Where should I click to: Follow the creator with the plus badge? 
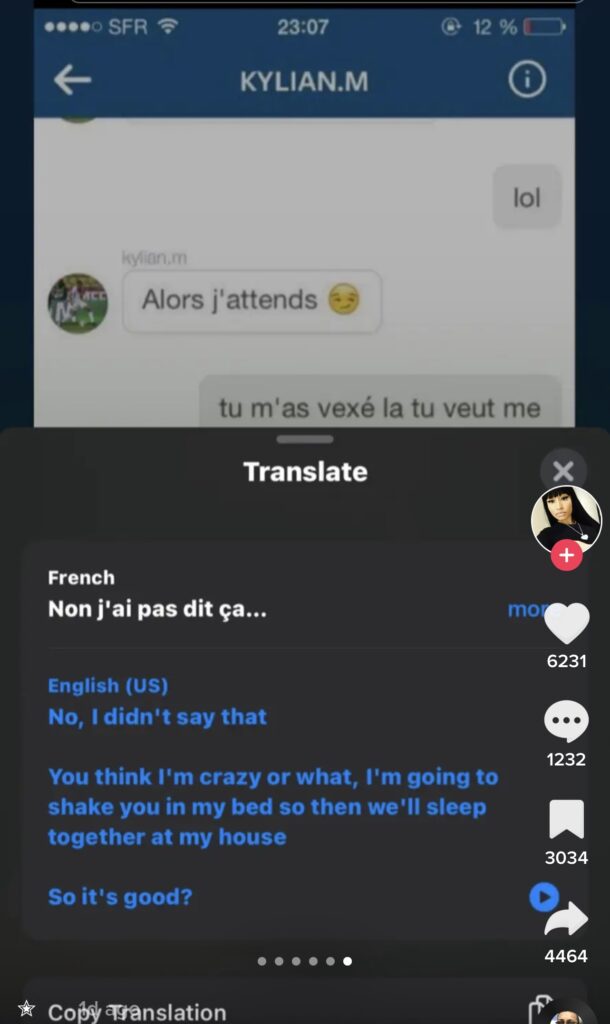[566, 555]
